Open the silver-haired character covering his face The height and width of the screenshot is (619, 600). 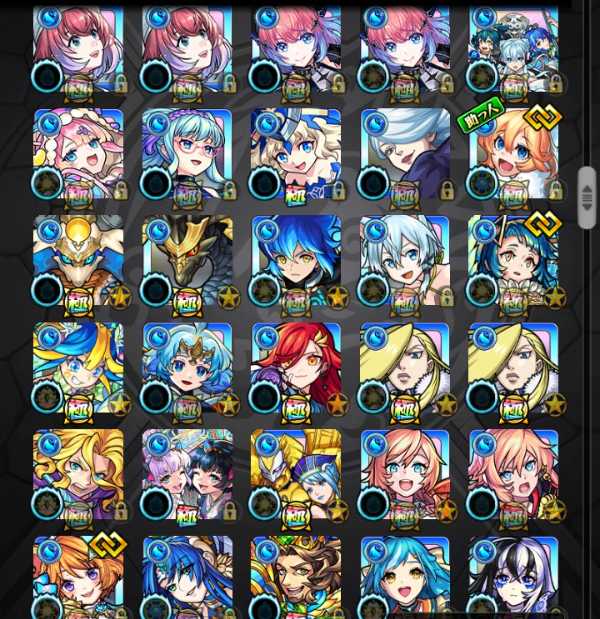404,155
